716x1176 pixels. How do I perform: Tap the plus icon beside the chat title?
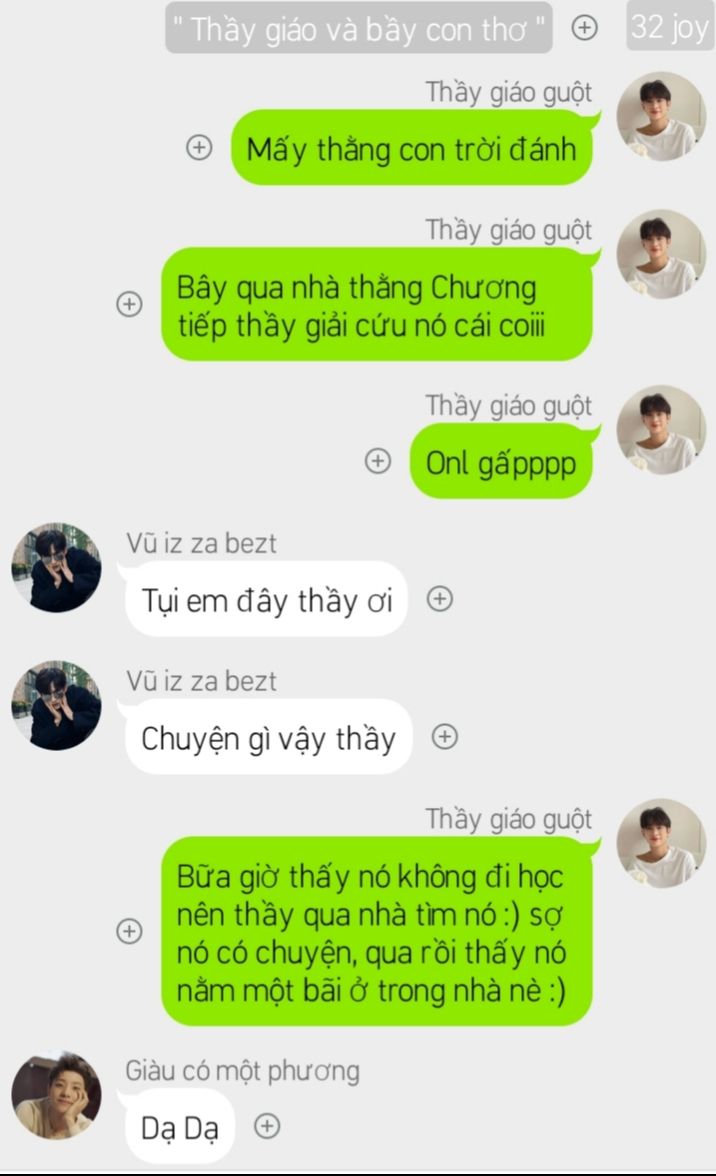[584, 28]
